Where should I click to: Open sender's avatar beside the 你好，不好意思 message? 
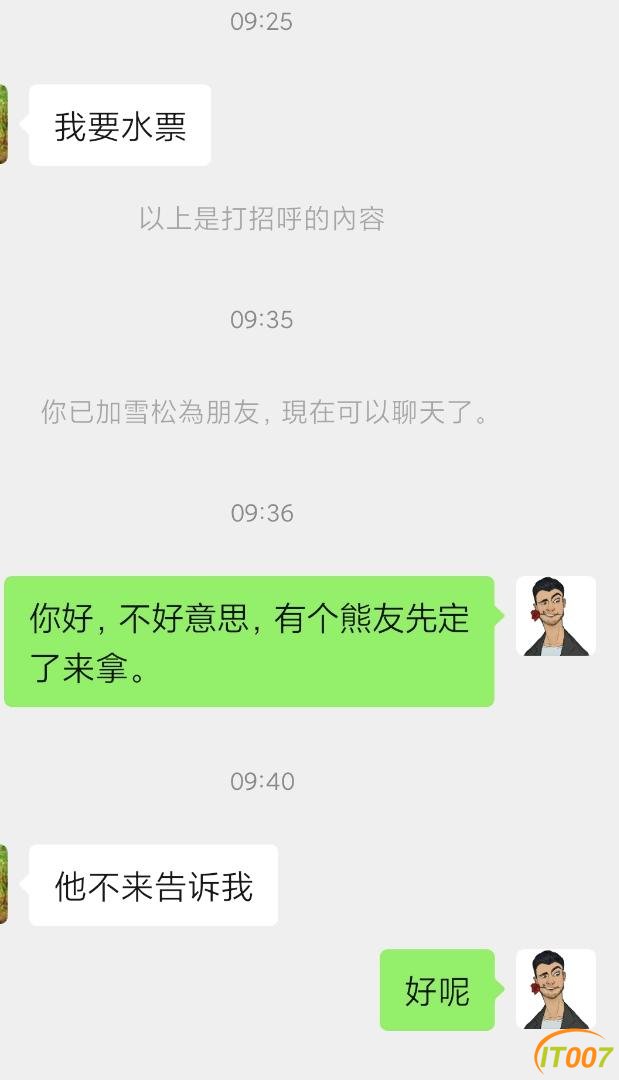[555, 616]
